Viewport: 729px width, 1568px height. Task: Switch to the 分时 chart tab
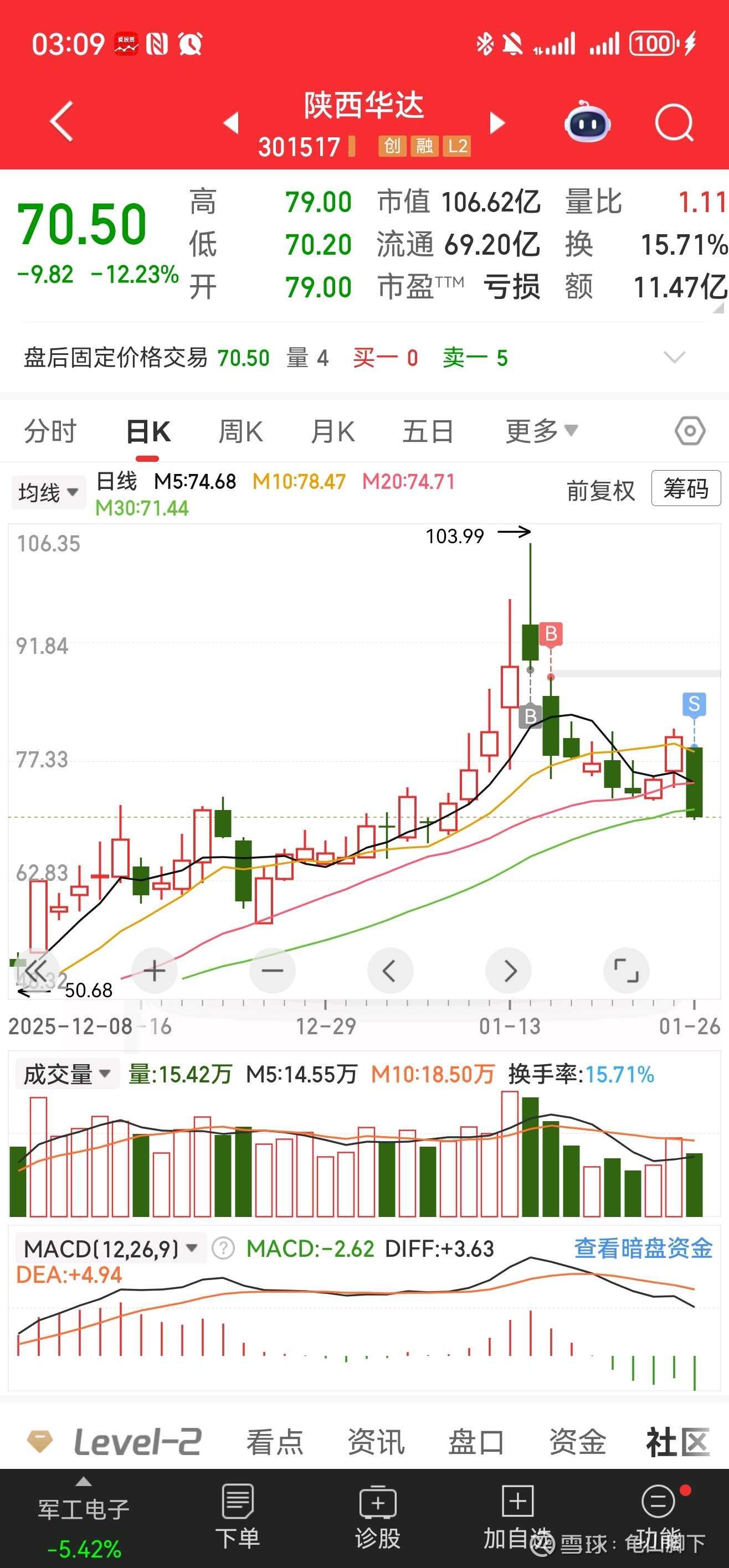click(x=50, y=431)
